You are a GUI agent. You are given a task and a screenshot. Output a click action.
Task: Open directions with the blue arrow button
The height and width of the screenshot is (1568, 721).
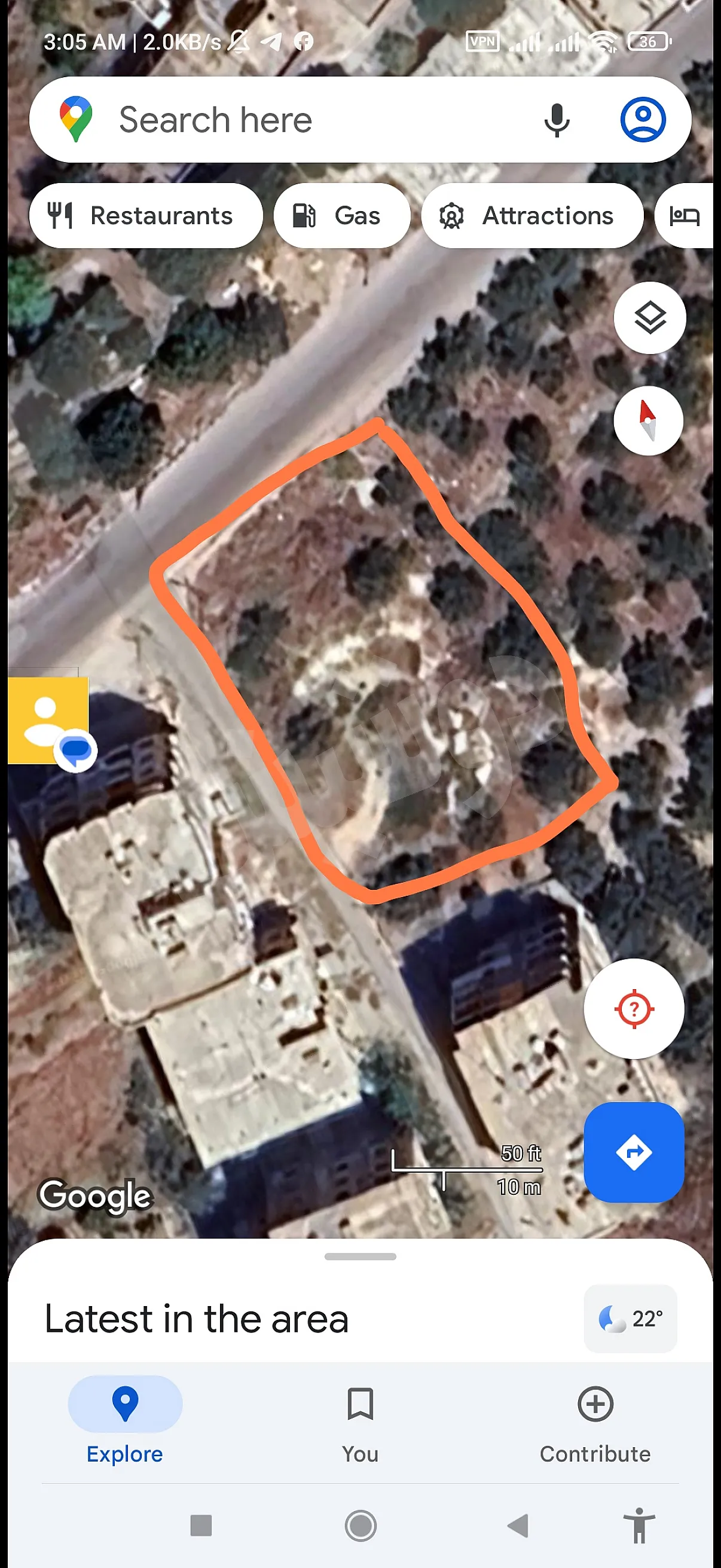[633, 1152]
